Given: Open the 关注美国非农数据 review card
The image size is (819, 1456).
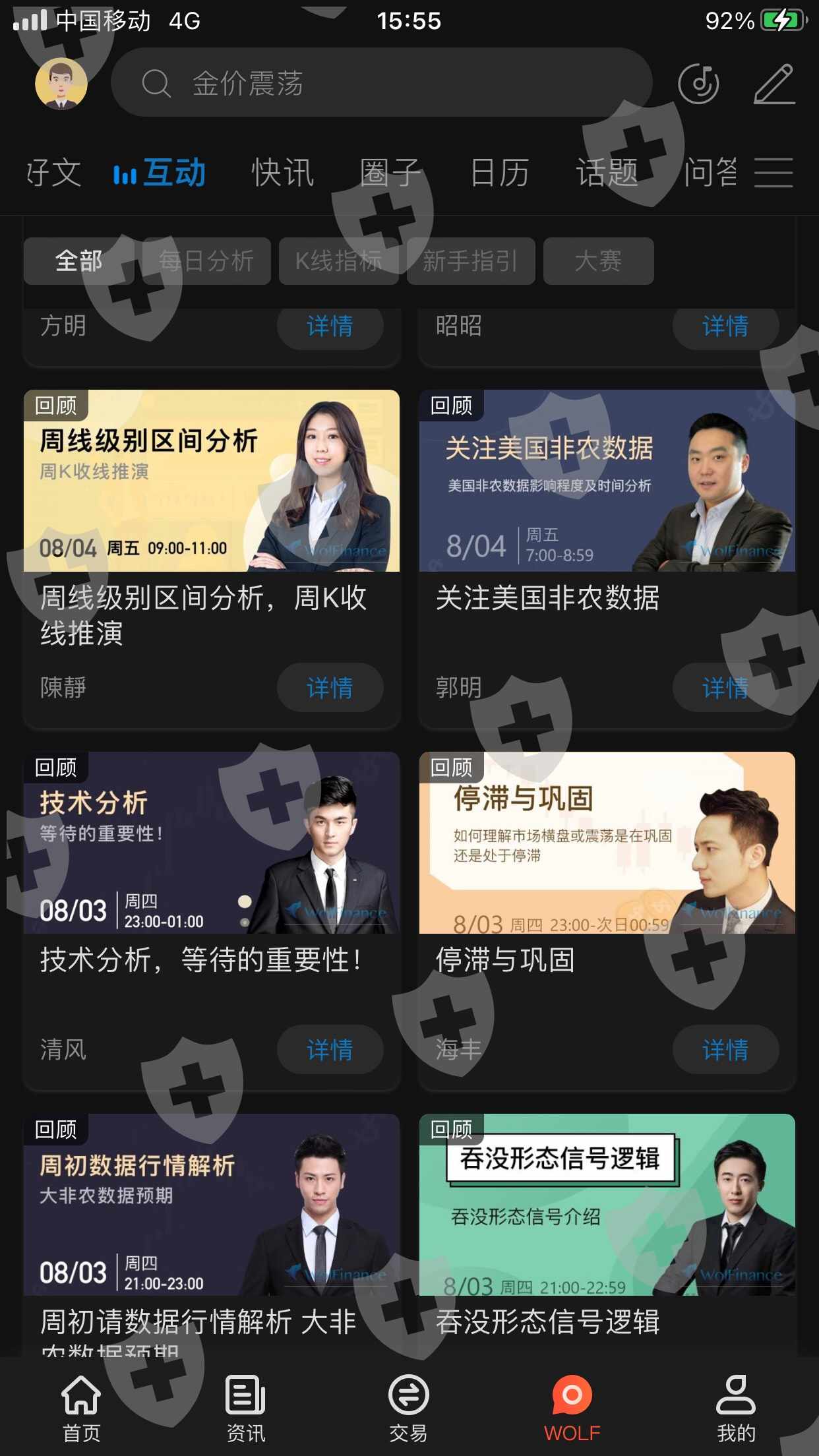Looking at the screenshot, I should tap(607, 559).
